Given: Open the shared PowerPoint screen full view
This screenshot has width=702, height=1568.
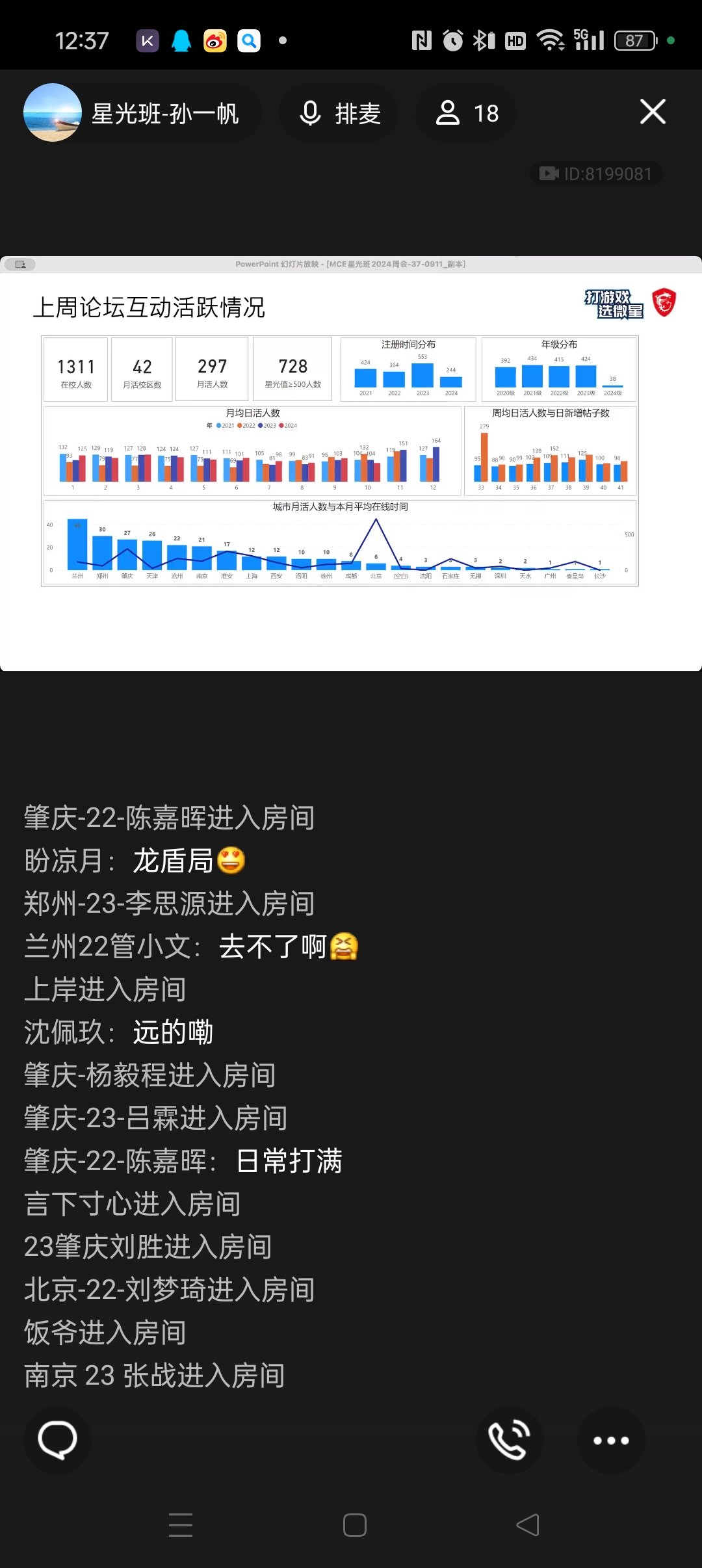Looking at the screenshot, I should click(x=351, y=463).
